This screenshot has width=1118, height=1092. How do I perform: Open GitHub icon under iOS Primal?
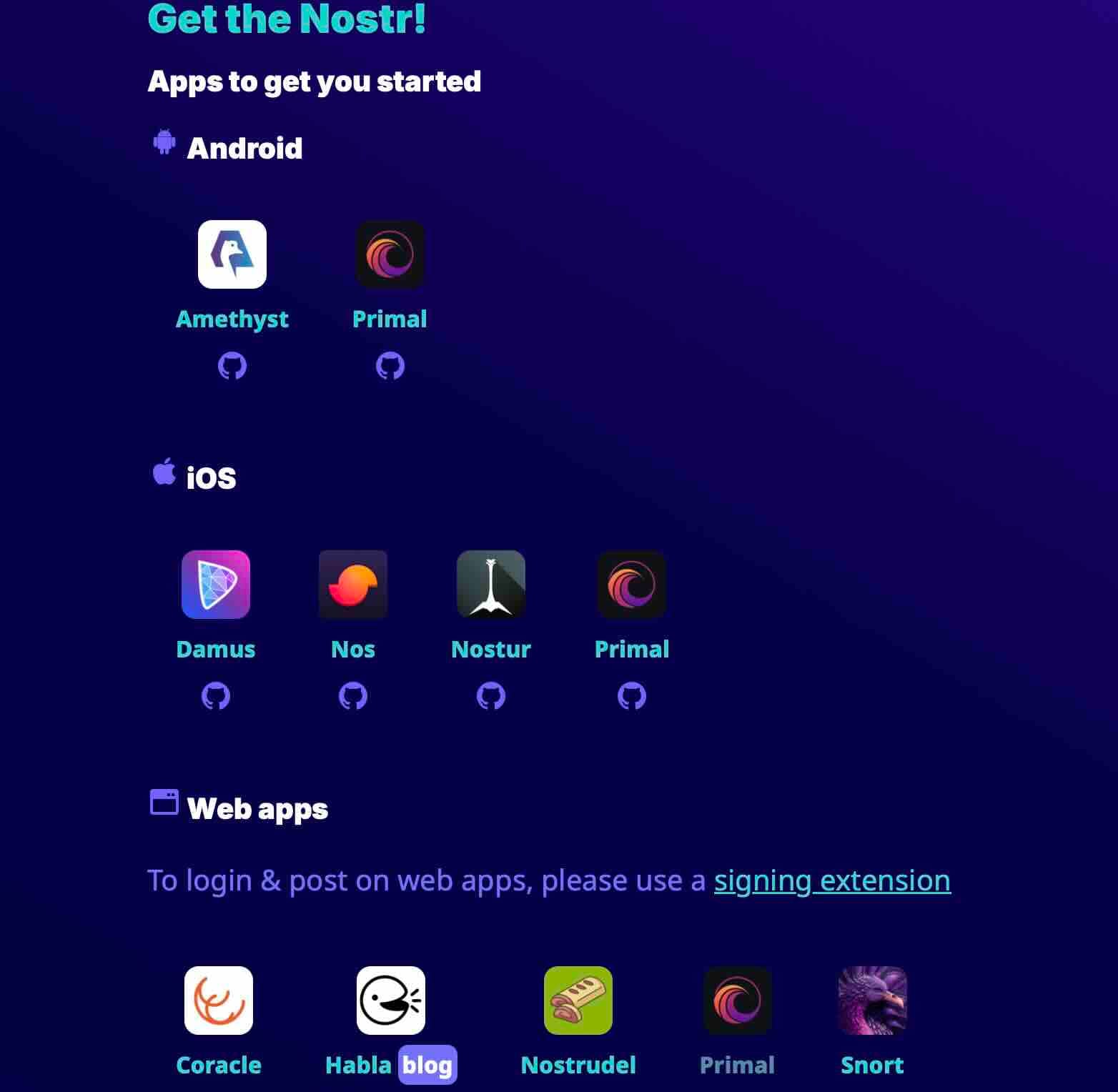631,696
